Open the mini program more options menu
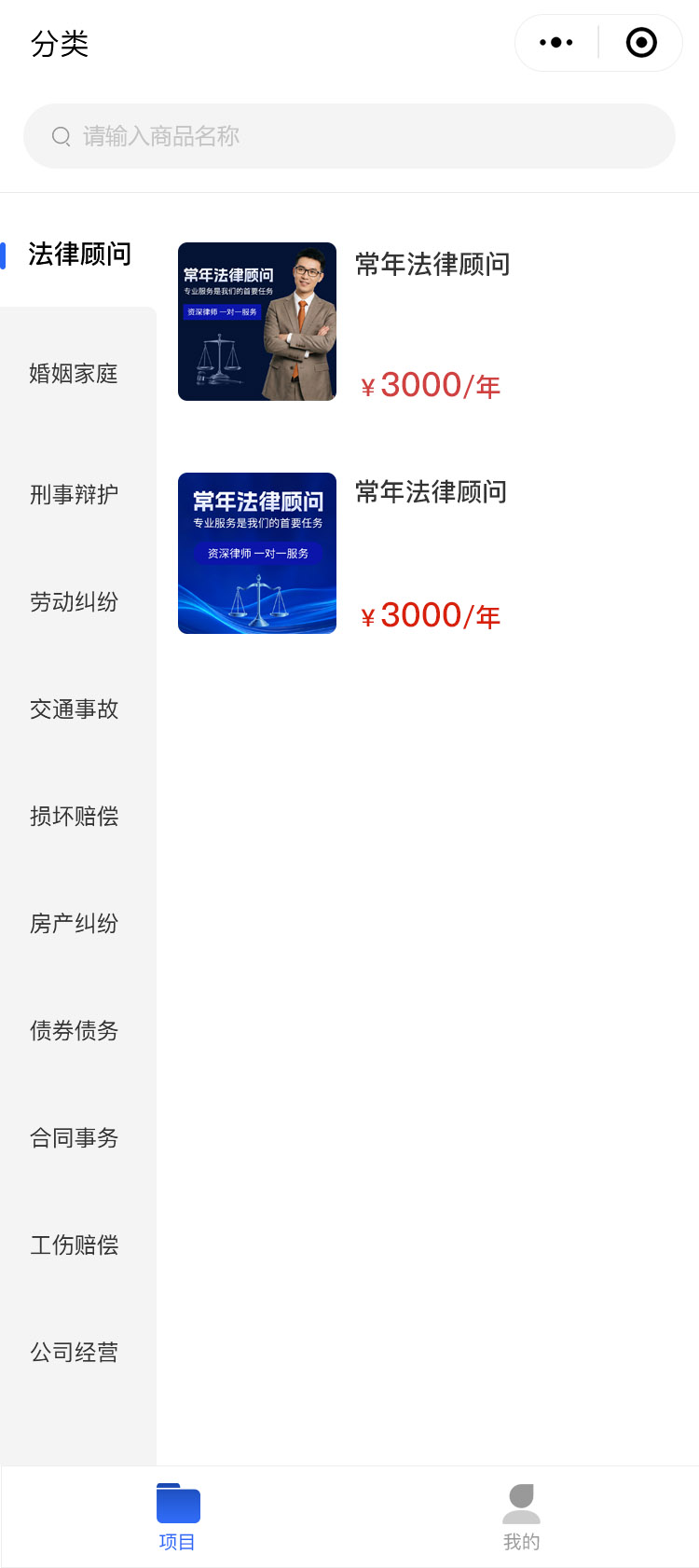This screenshot has height=1568, width=699. click(x=556, y=43)
